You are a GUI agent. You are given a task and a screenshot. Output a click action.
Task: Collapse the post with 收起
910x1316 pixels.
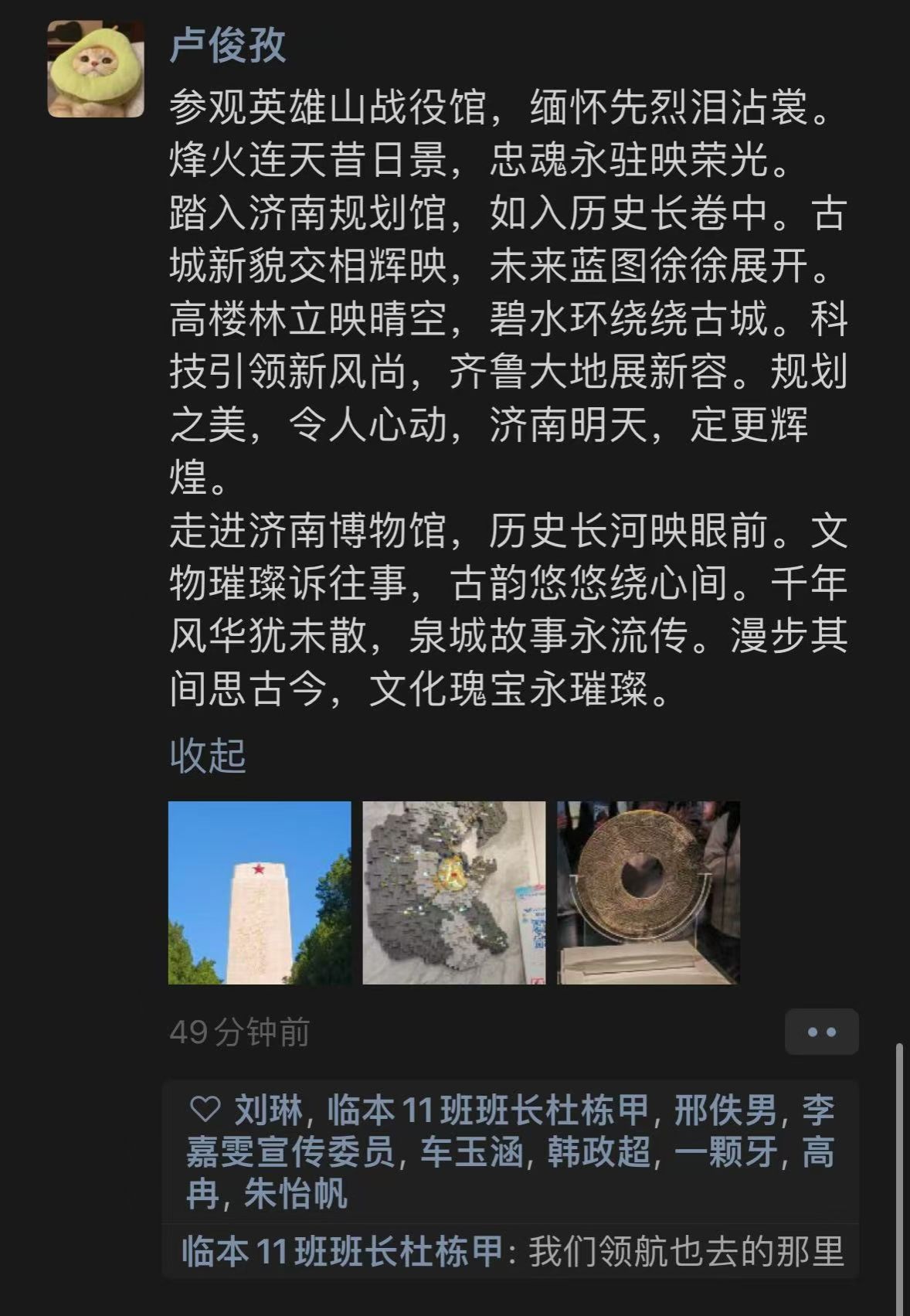(207, 755)
